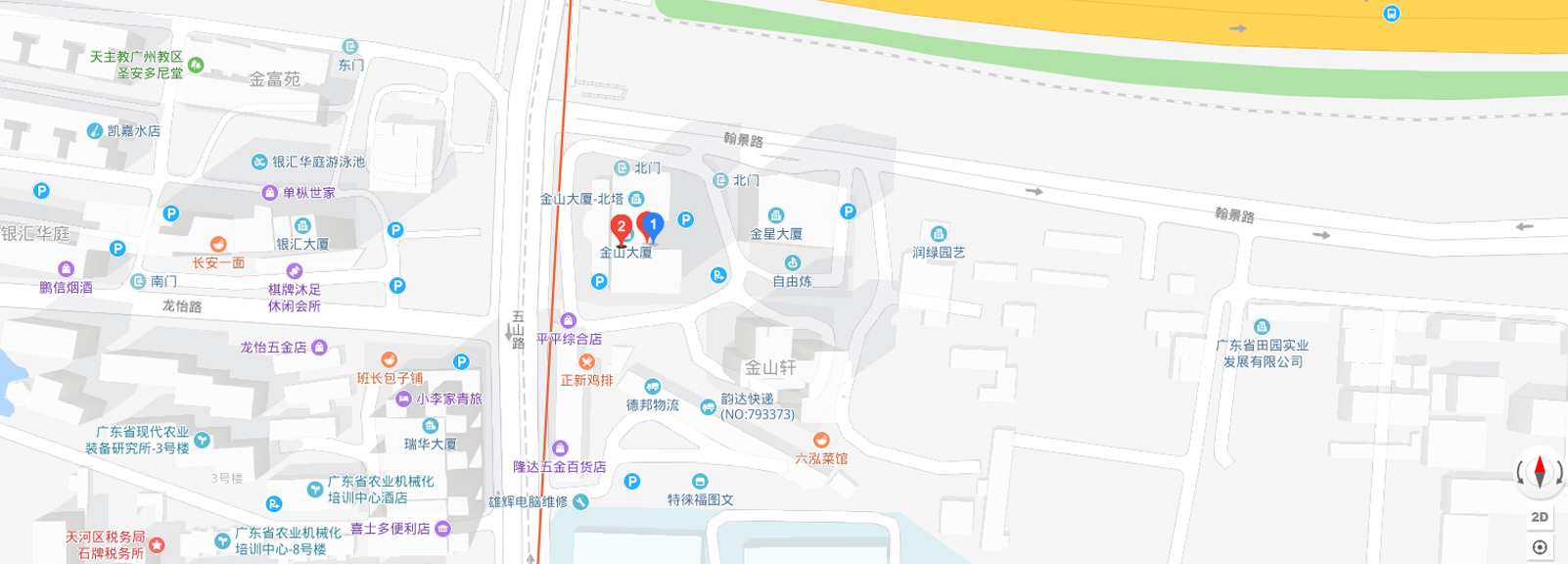Switch the map to 2D view
1568x564 pixels.
[1540, 517]
